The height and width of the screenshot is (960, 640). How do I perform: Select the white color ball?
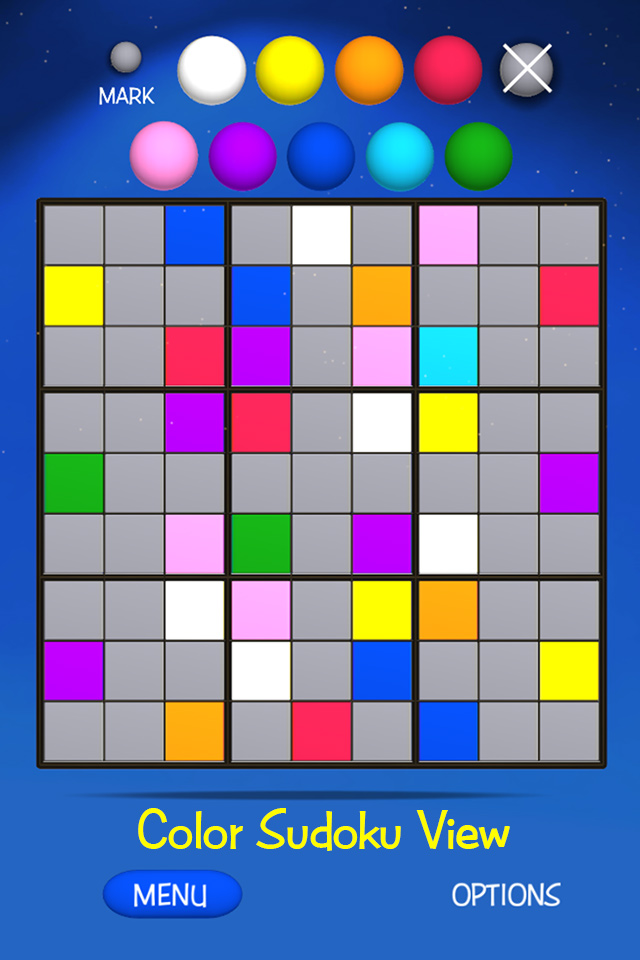tap(211, 69)
